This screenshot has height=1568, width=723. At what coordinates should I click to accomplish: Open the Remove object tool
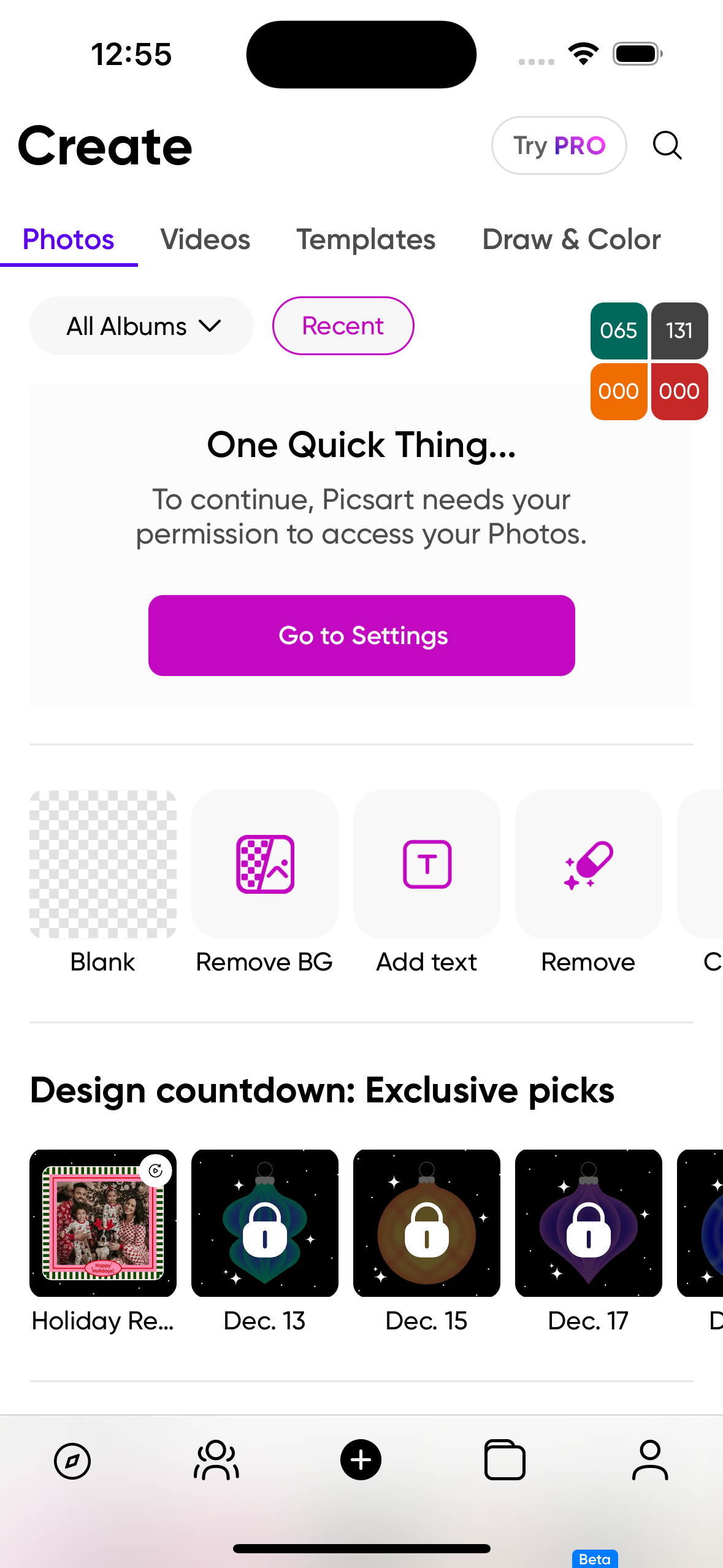(x=588, y=864)
